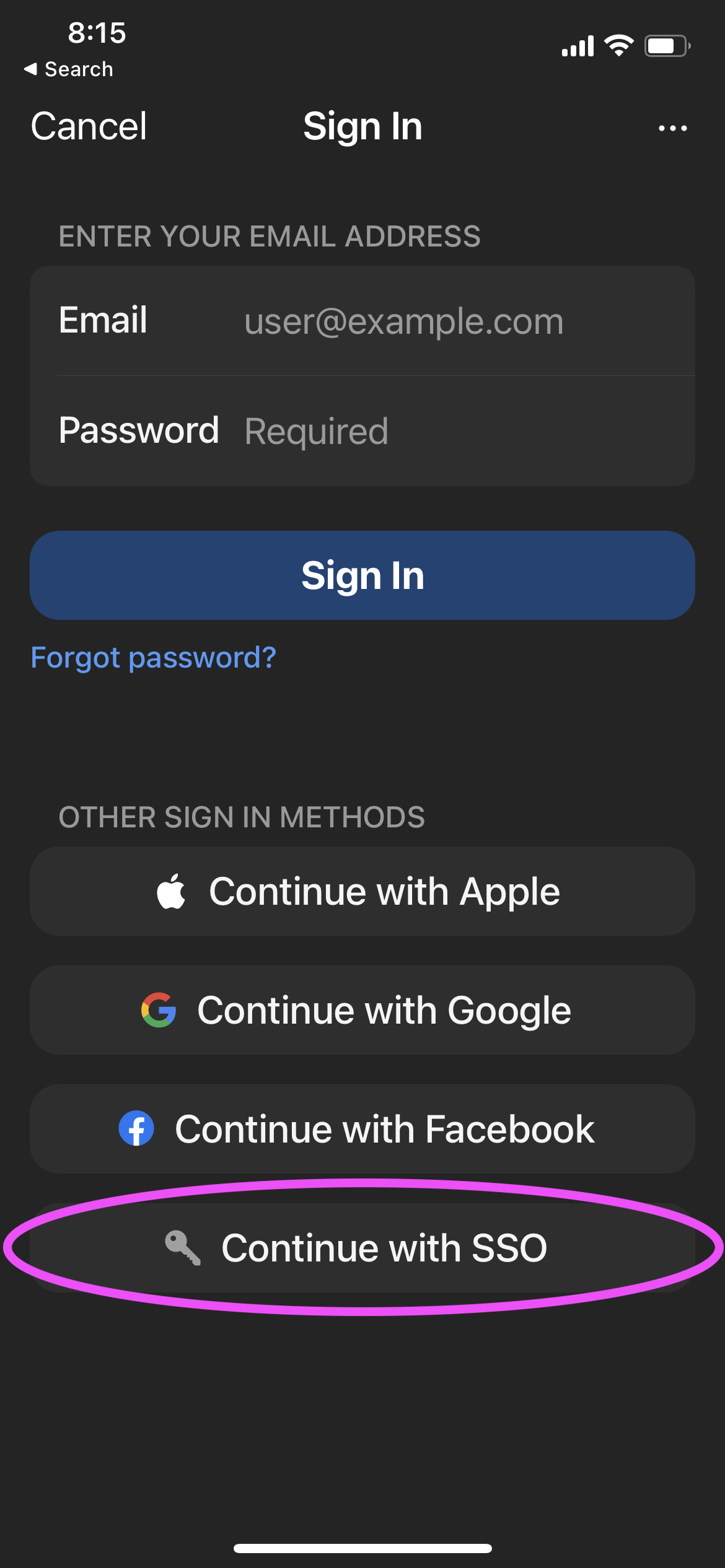Open the Forgot password link
Image resolution: width=725 pixels, height=1568 pixels.
[x=153, y=658]
